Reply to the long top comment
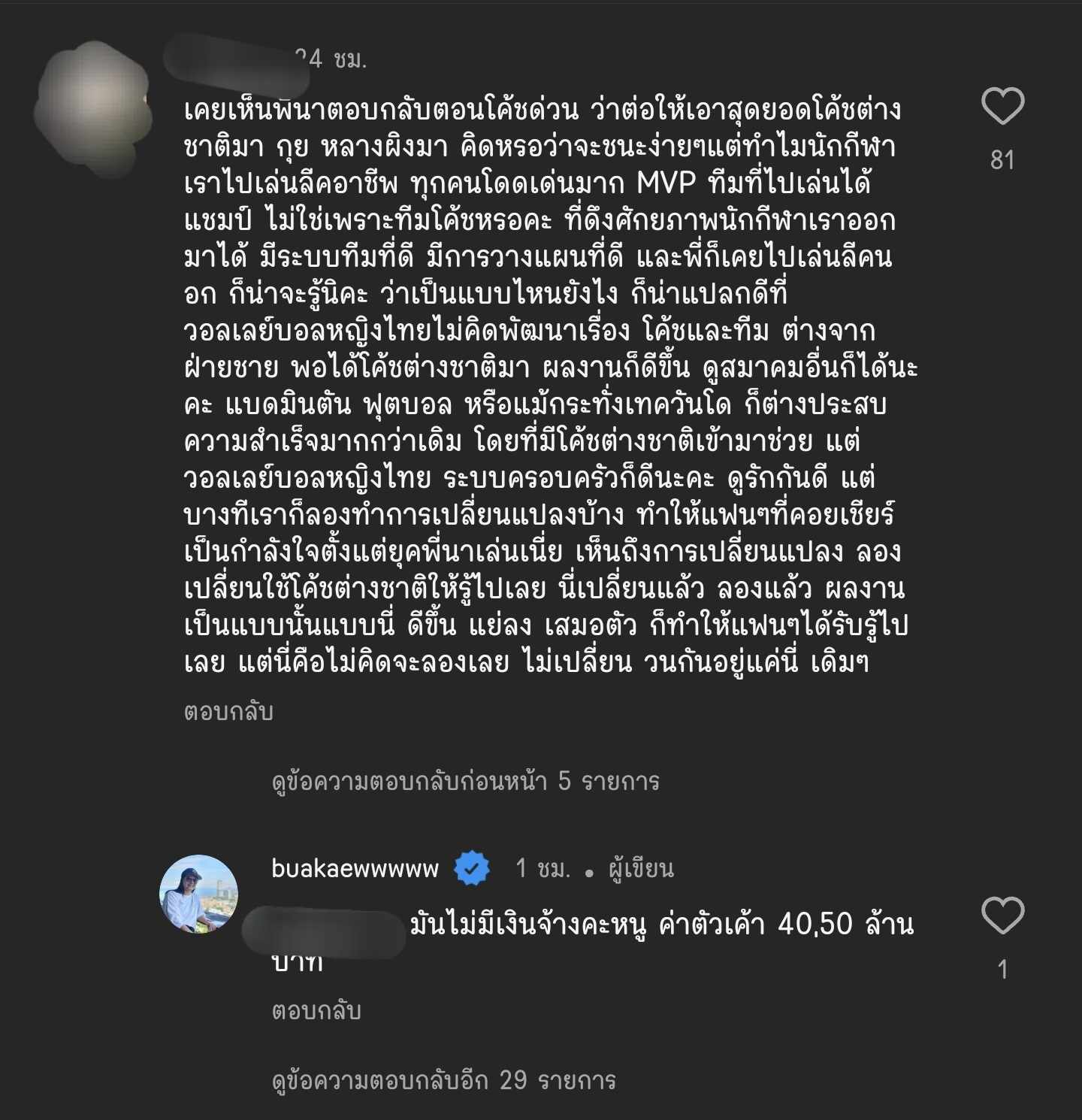1082x1120 pixels. (x=228, y=711)
